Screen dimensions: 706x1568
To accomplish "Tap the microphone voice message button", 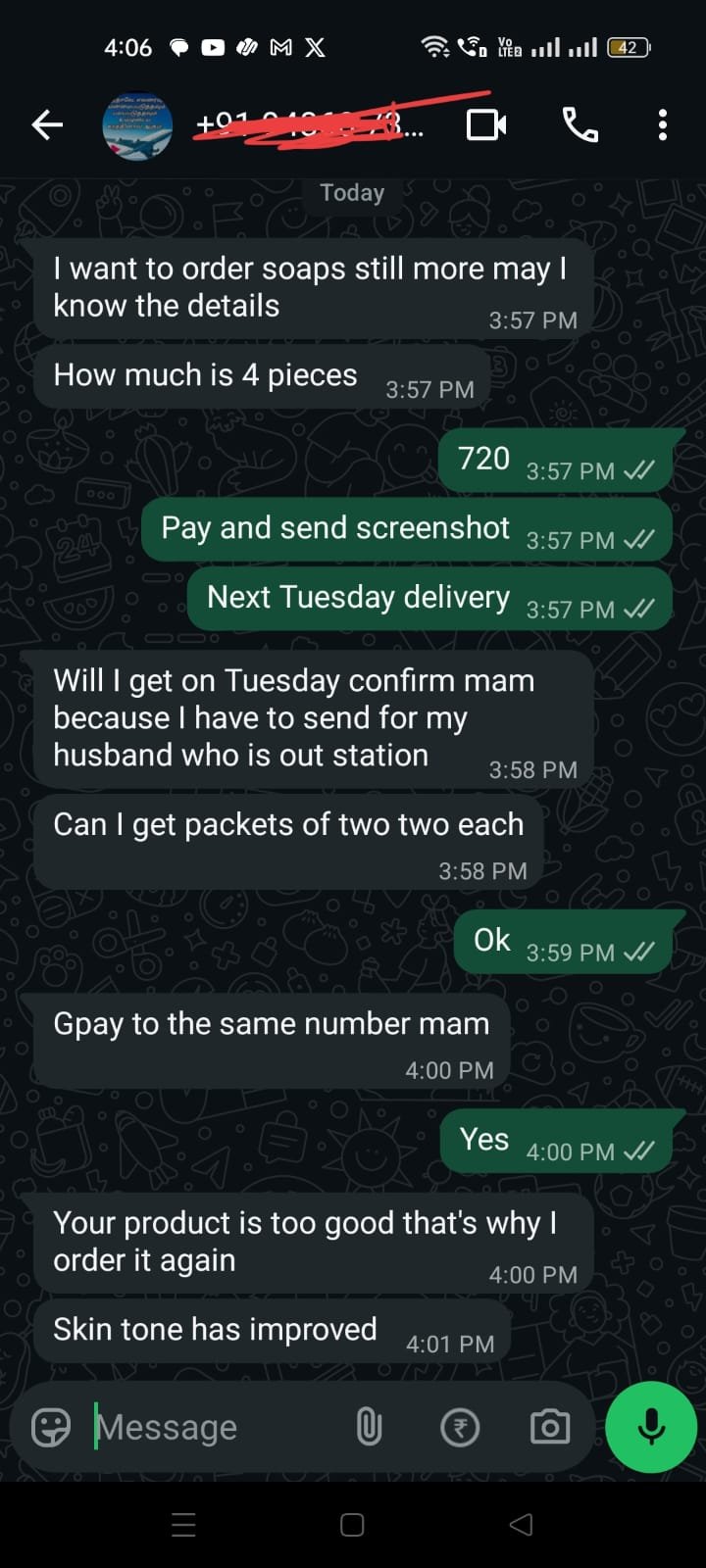I will [651, 1427].
